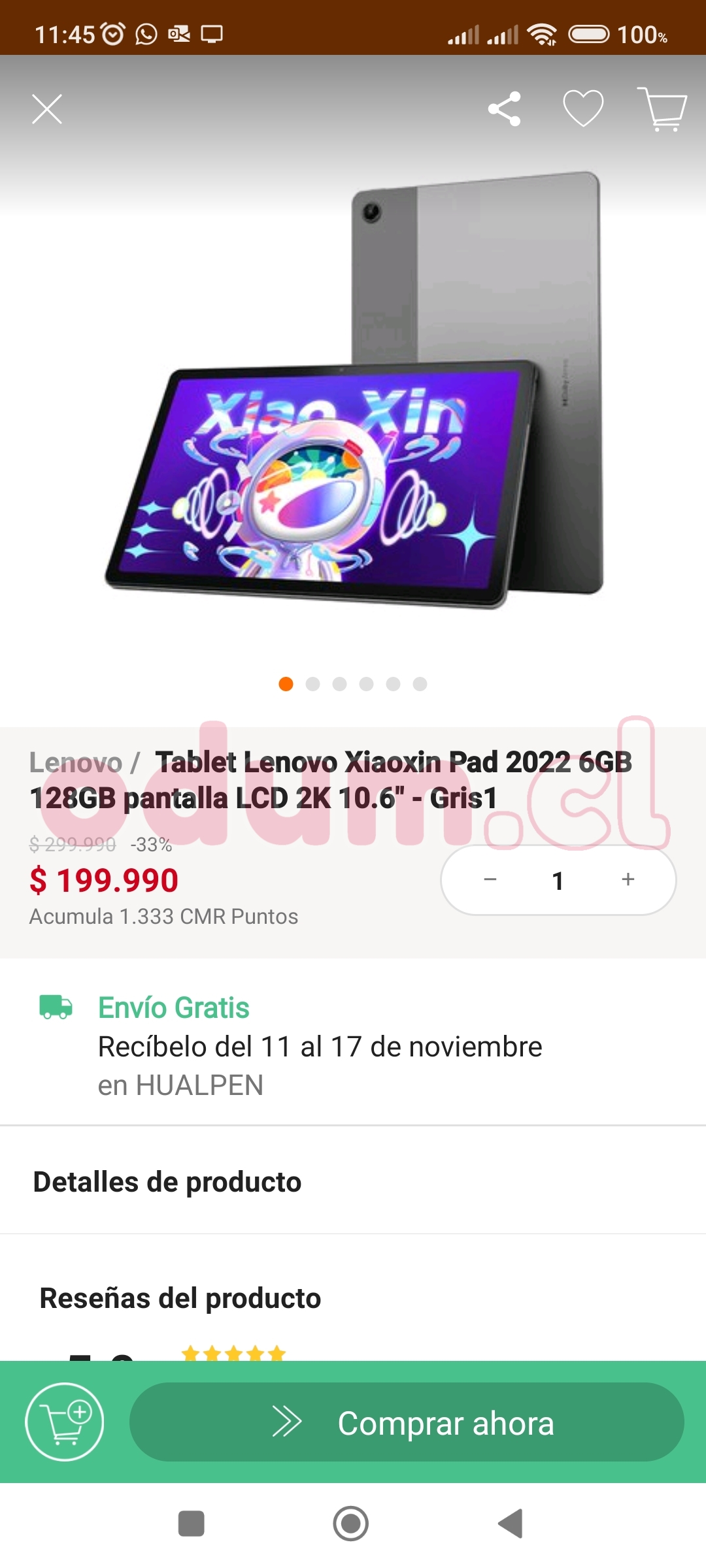Close the product page
The width and height of the screenshot is (706, 1568).
(x=47, y=108)
